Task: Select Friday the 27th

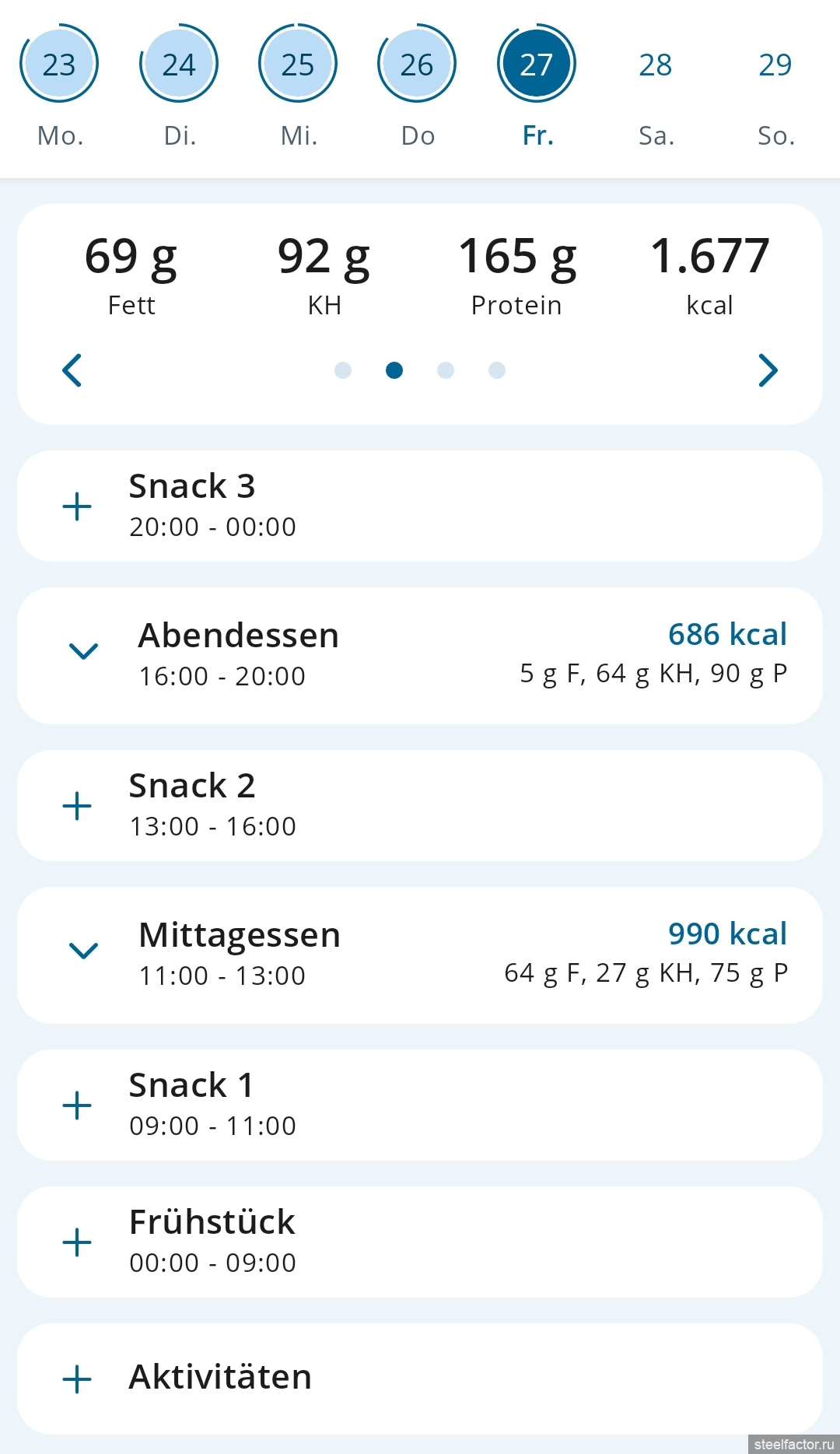Action: point(537,65)
